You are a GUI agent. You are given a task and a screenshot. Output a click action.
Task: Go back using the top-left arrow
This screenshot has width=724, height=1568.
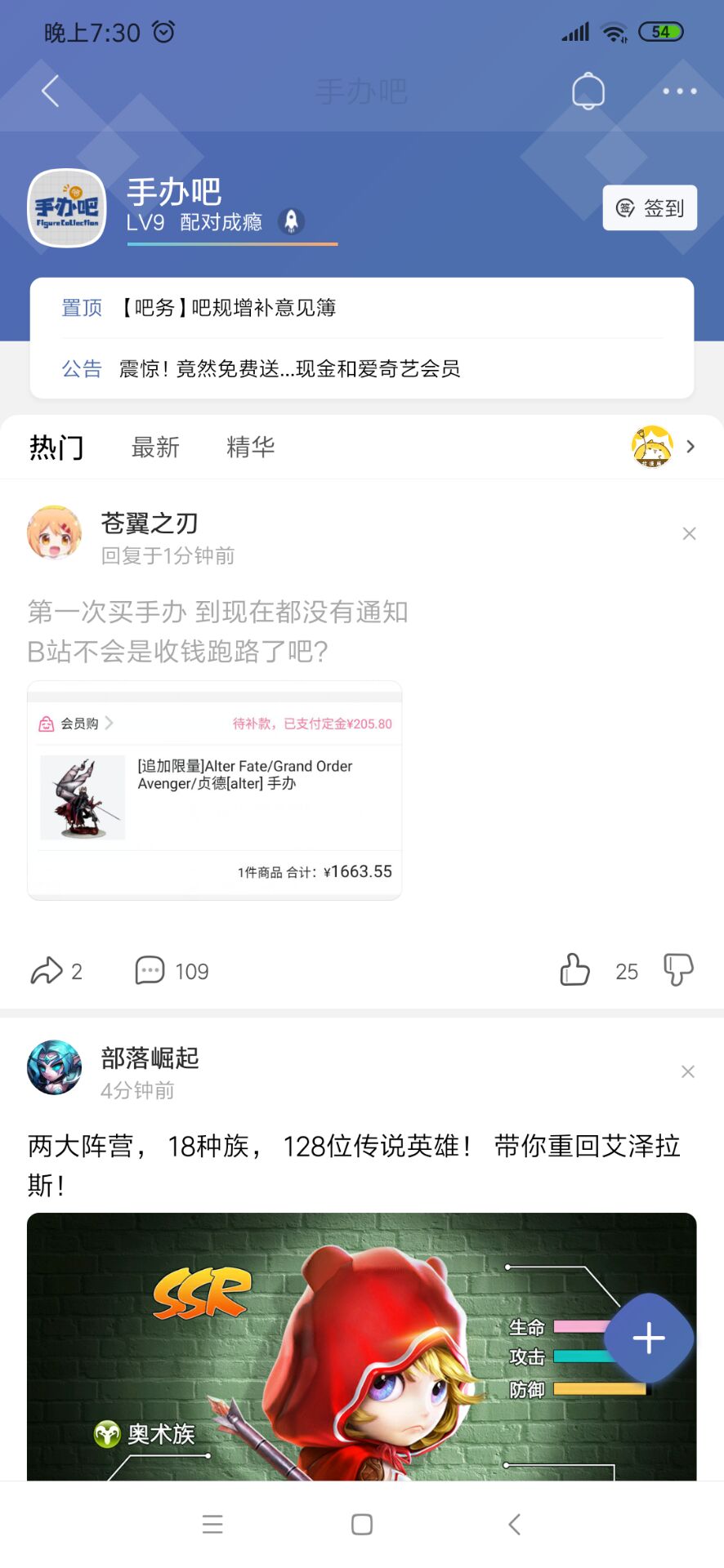51,91
